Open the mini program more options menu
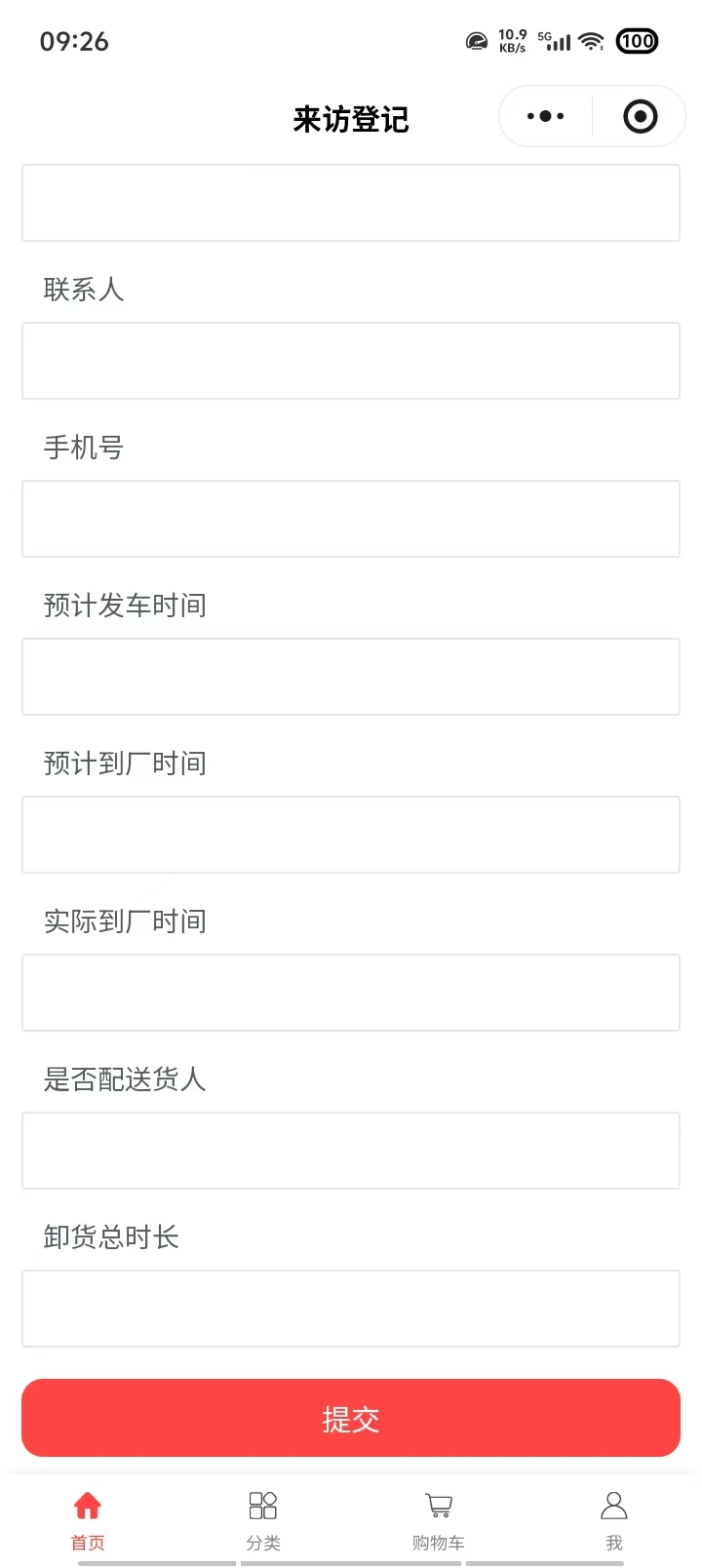This screenshot has width=702, height=1568. pyautogui.click(x=545, y=116)
